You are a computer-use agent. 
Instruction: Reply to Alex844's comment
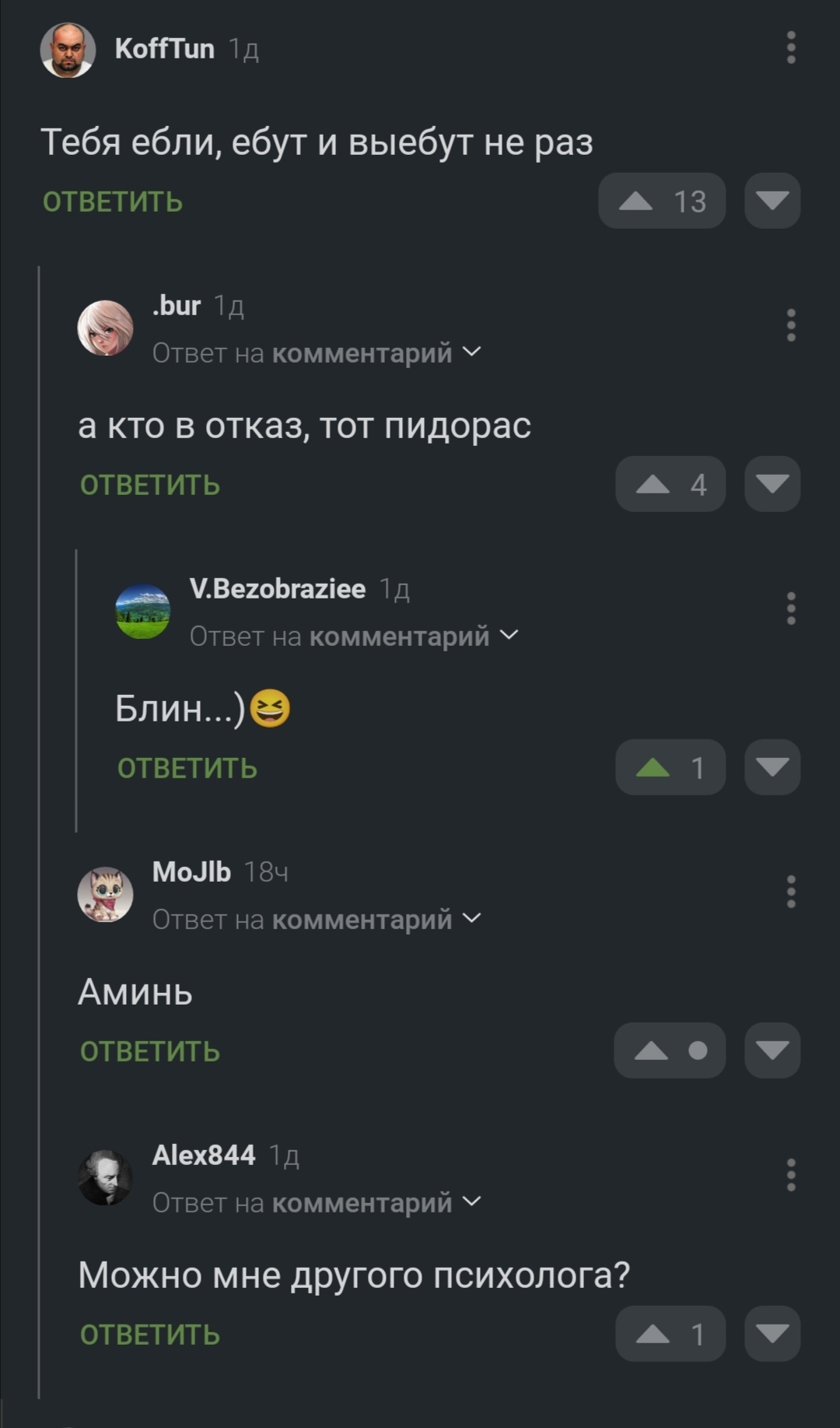coord(150,1335)
